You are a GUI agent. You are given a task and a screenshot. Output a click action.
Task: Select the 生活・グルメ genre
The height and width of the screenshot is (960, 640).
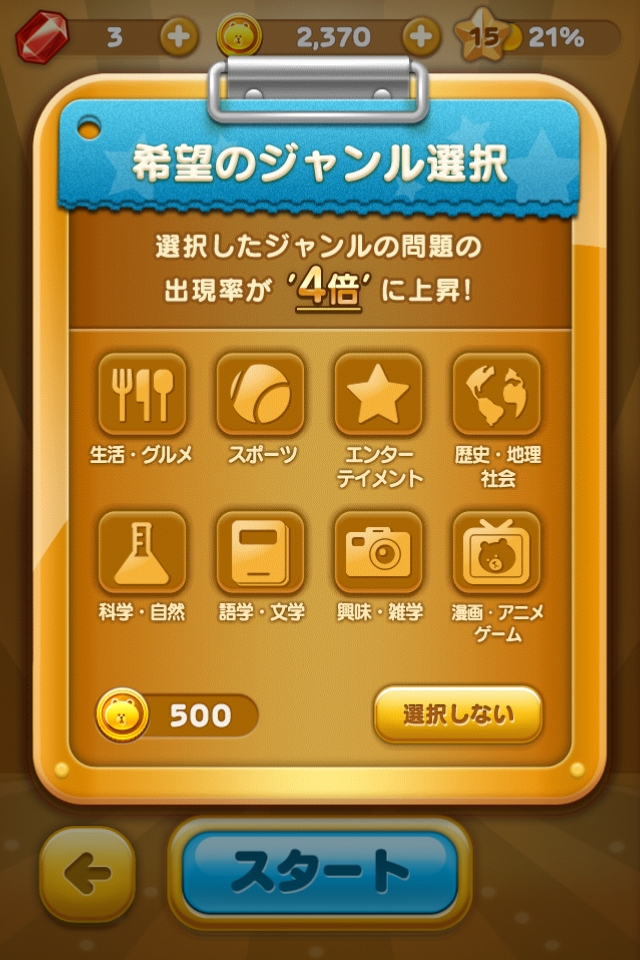pyautogui.click(x=142, y=394)
